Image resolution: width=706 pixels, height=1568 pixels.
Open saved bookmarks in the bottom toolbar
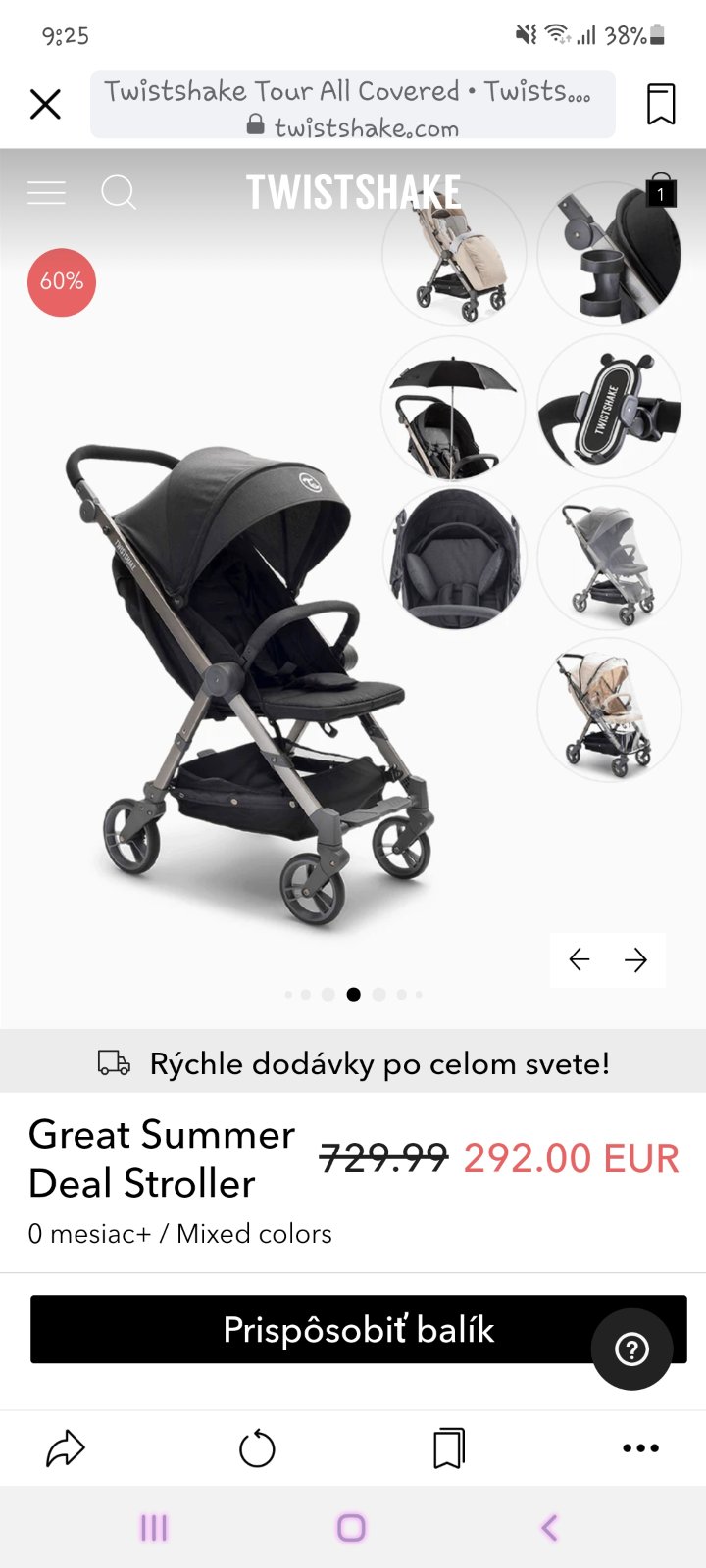point(448,1447)
